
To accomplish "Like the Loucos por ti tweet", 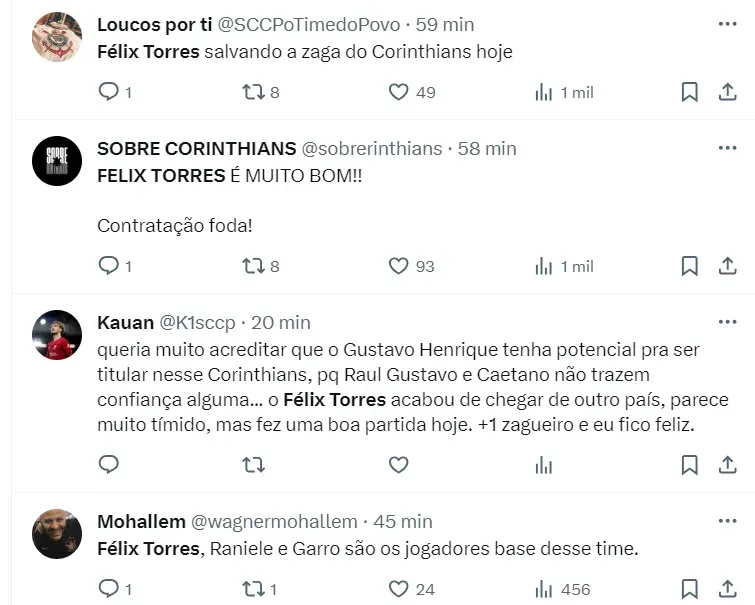I will point(399,92).
